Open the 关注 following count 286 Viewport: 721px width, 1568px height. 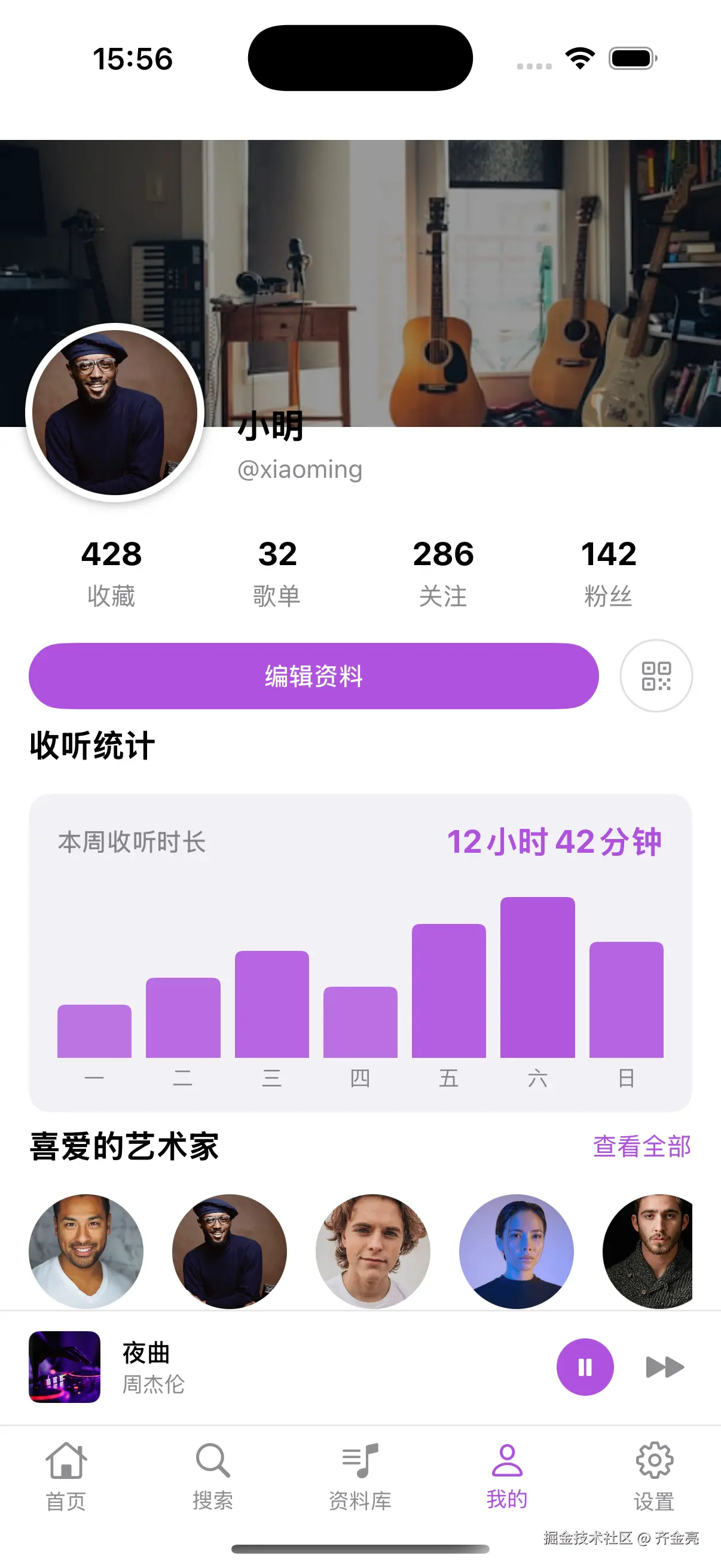point(443,569)
